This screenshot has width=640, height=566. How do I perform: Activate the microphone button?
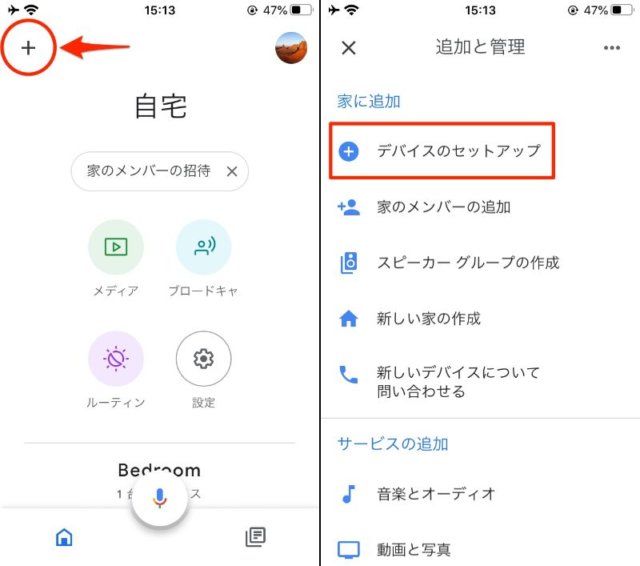[159, 497]
